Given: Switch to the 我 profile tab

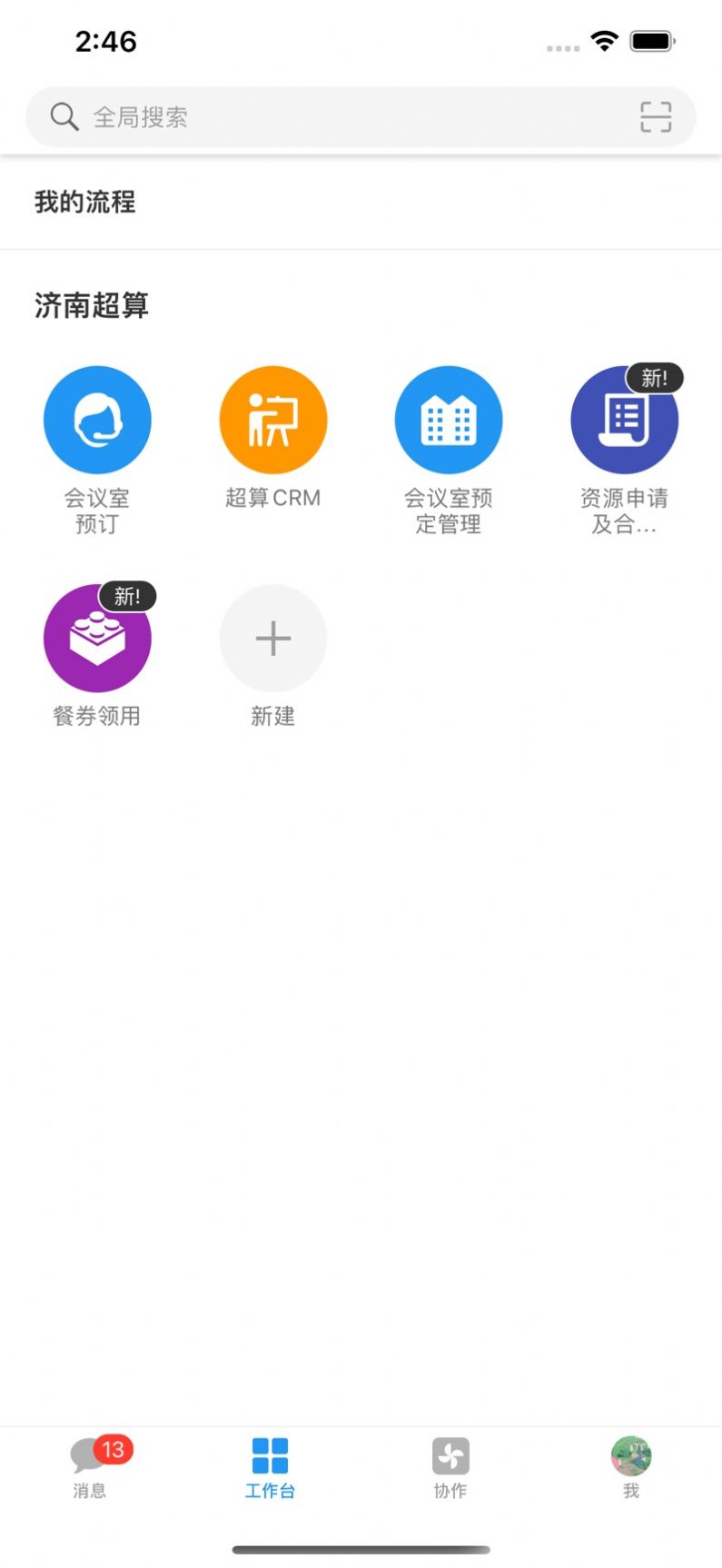Looking at the screenshot, I should coord(631,1463).
